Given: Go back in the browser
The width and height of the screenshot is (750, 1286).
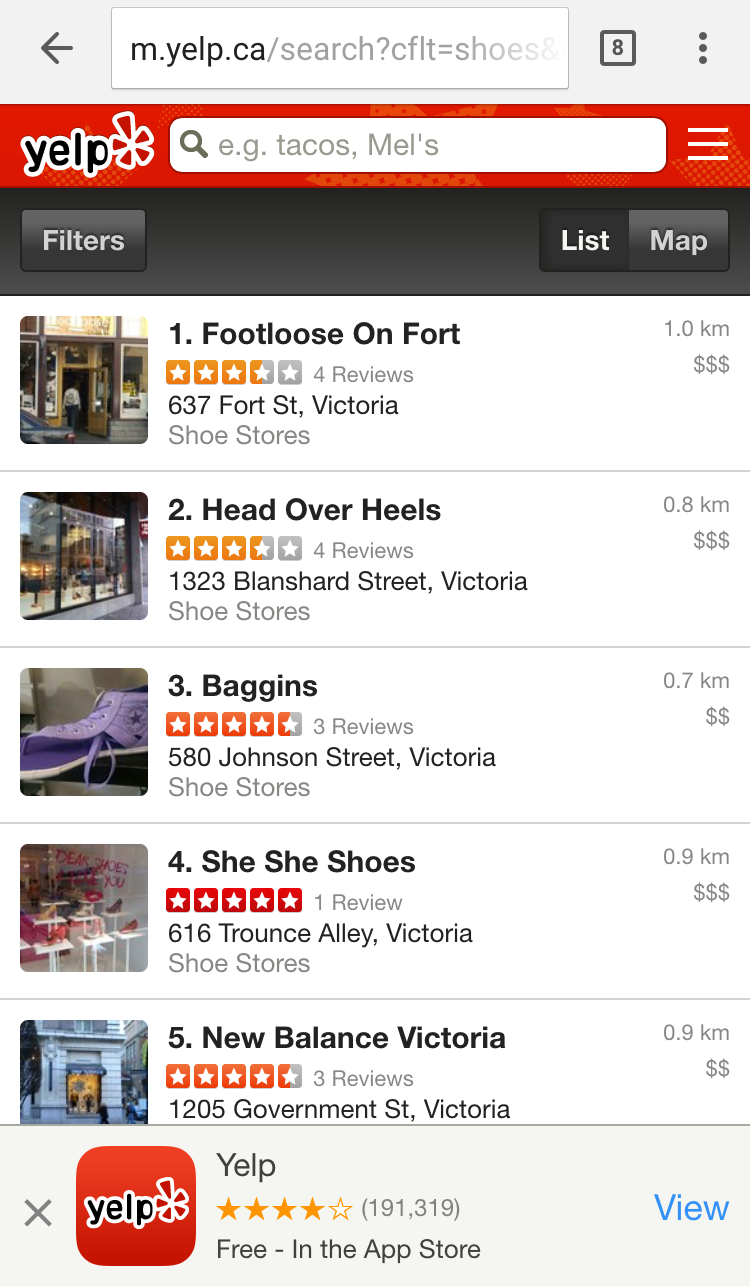Looking at the screenshot, I should pyautogui.click(x=57, y=48).
